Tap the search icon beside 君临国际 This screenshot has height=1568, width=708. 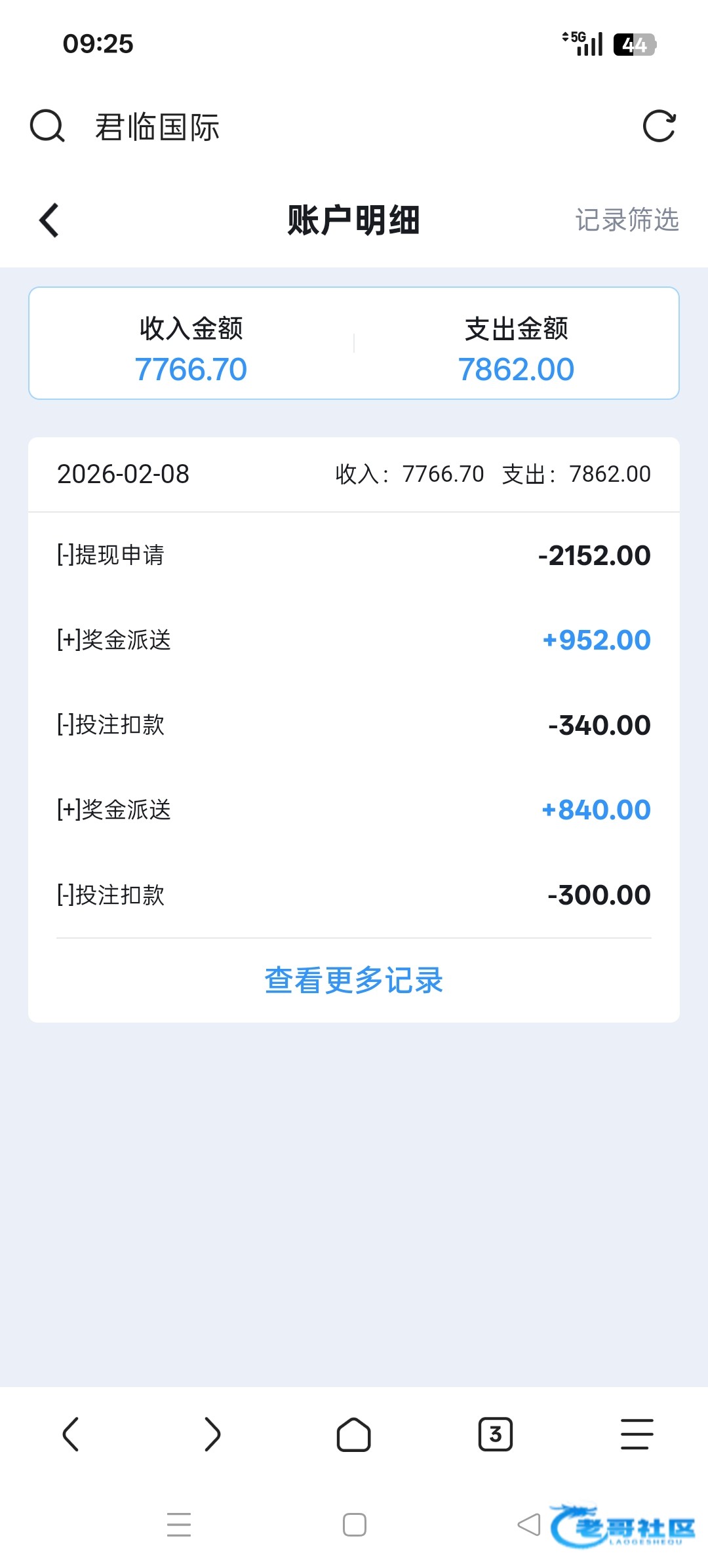point(47,126)
